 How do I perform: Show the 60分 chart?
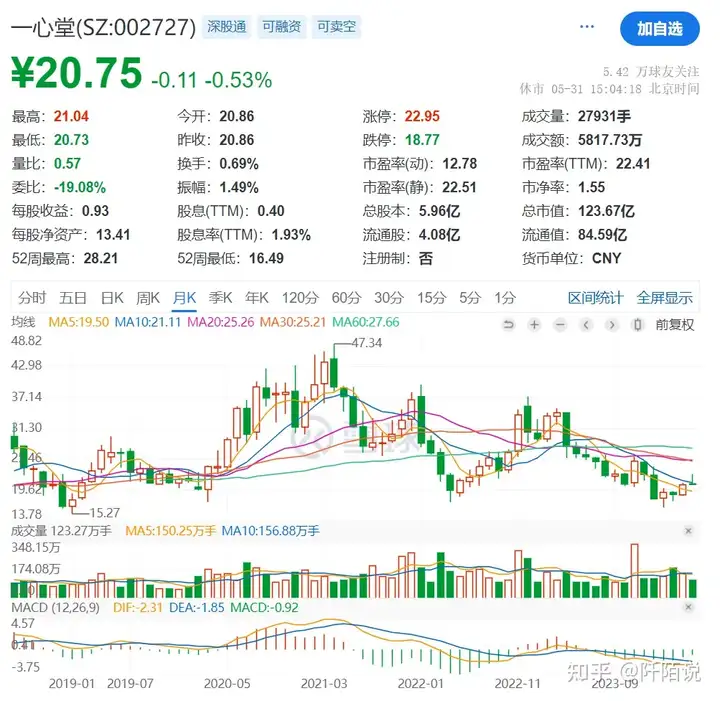coord(346,297)
